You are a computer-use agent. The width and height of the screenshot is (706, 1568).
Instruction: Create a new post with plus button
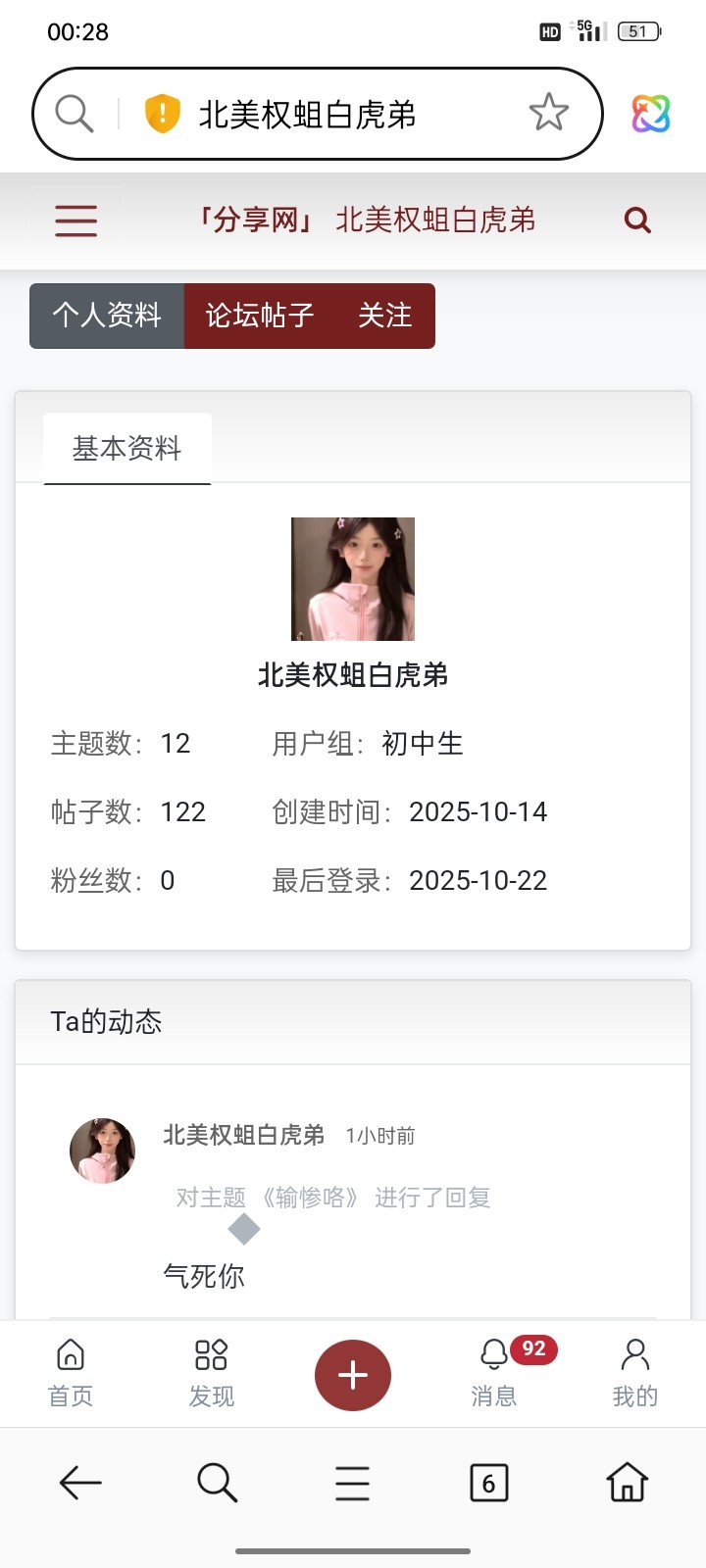coord(353,1375)
